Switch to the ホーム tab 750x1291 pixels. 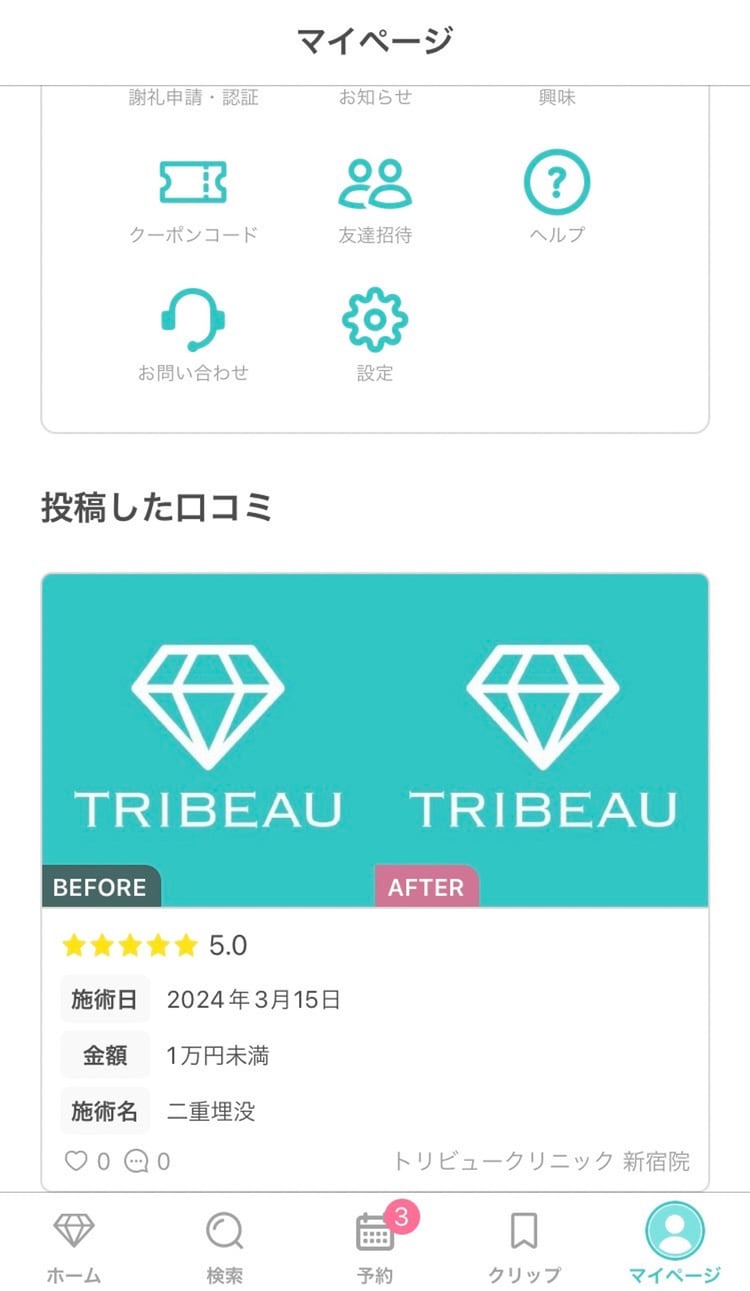pyautogui.click(x=74, y=1244)
